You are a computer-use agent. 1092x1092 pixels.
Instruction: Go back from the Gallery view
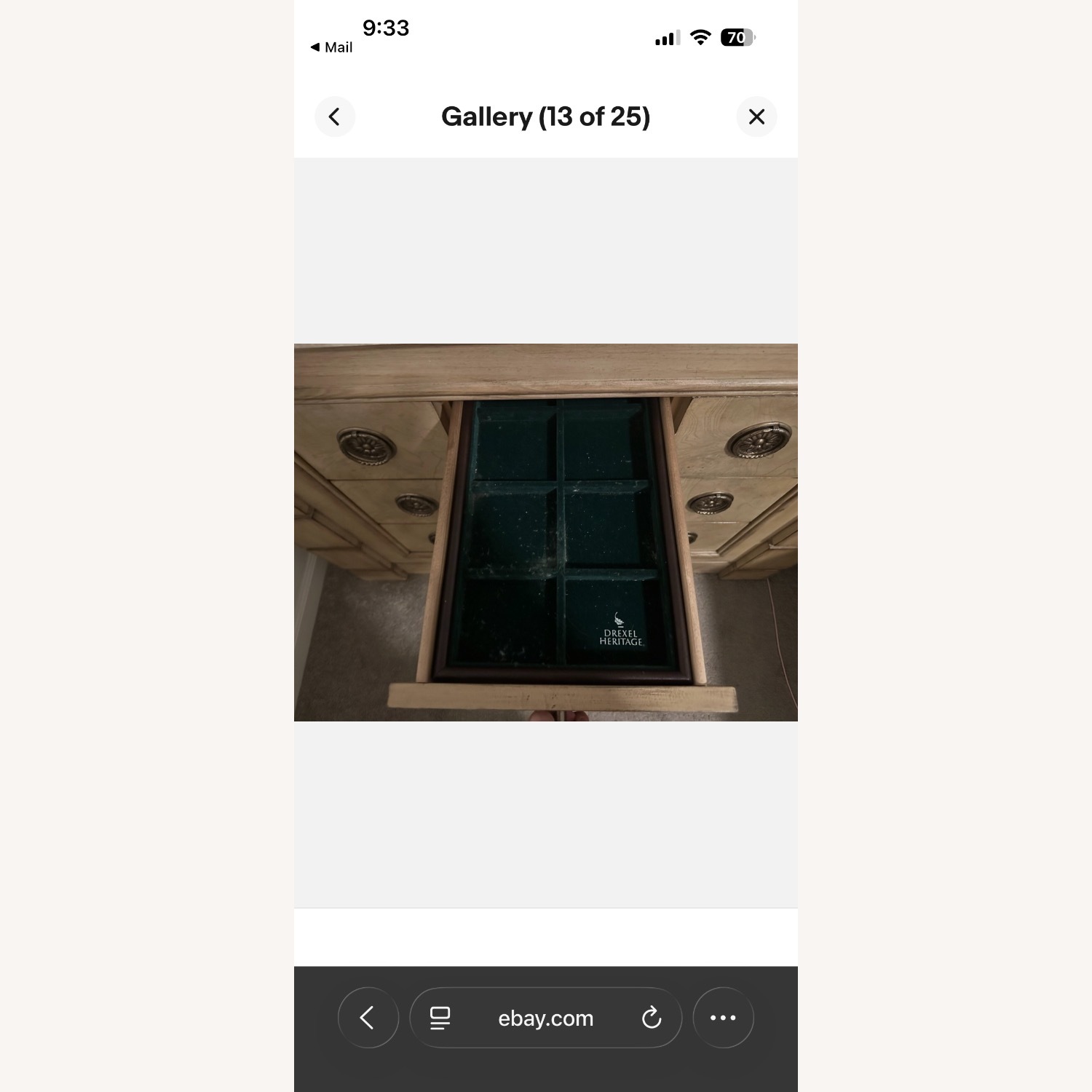point(334,116)
